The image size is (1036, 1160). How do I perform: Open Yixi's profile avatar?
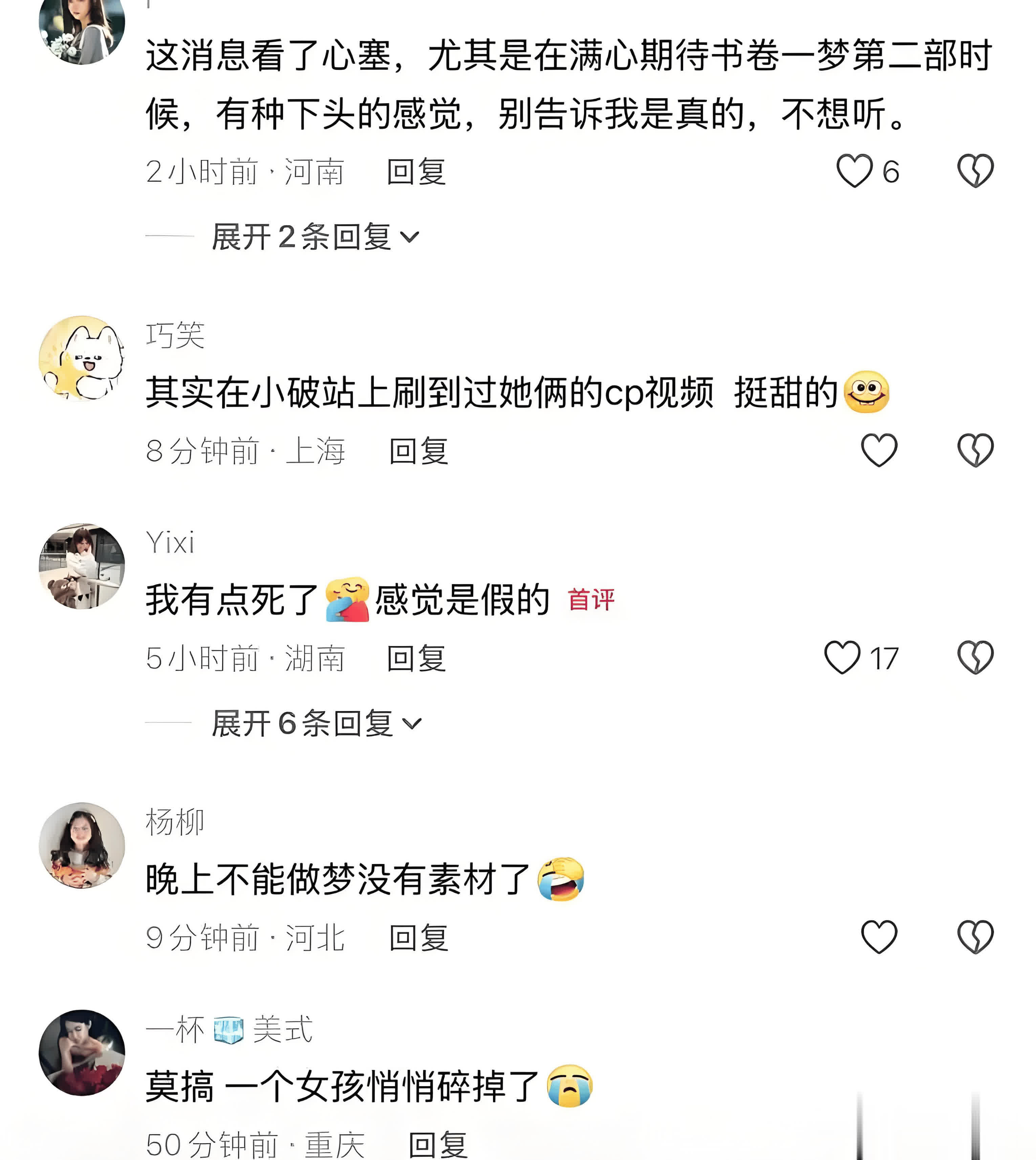82,566
